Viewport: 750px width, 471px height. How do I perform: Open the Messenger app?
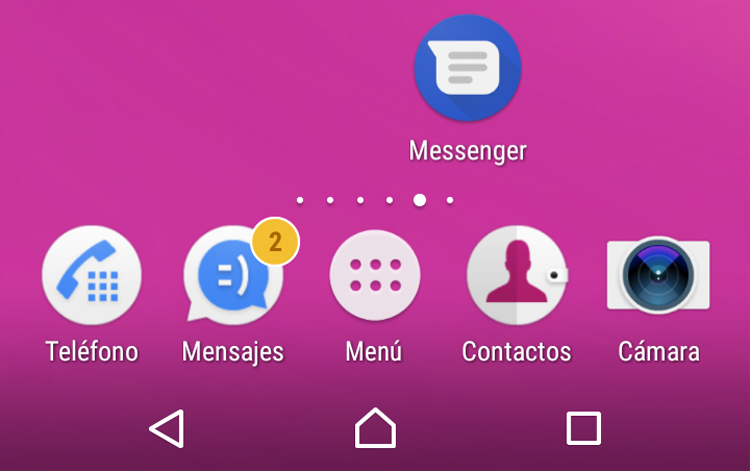coord(467,67)
